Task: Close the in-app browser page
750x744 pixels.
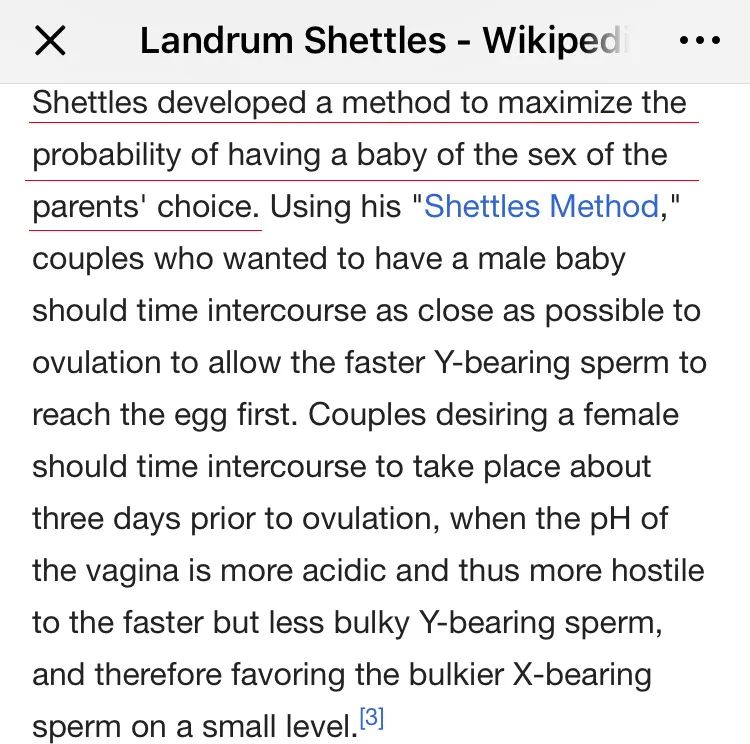Action: coord(50,41)
